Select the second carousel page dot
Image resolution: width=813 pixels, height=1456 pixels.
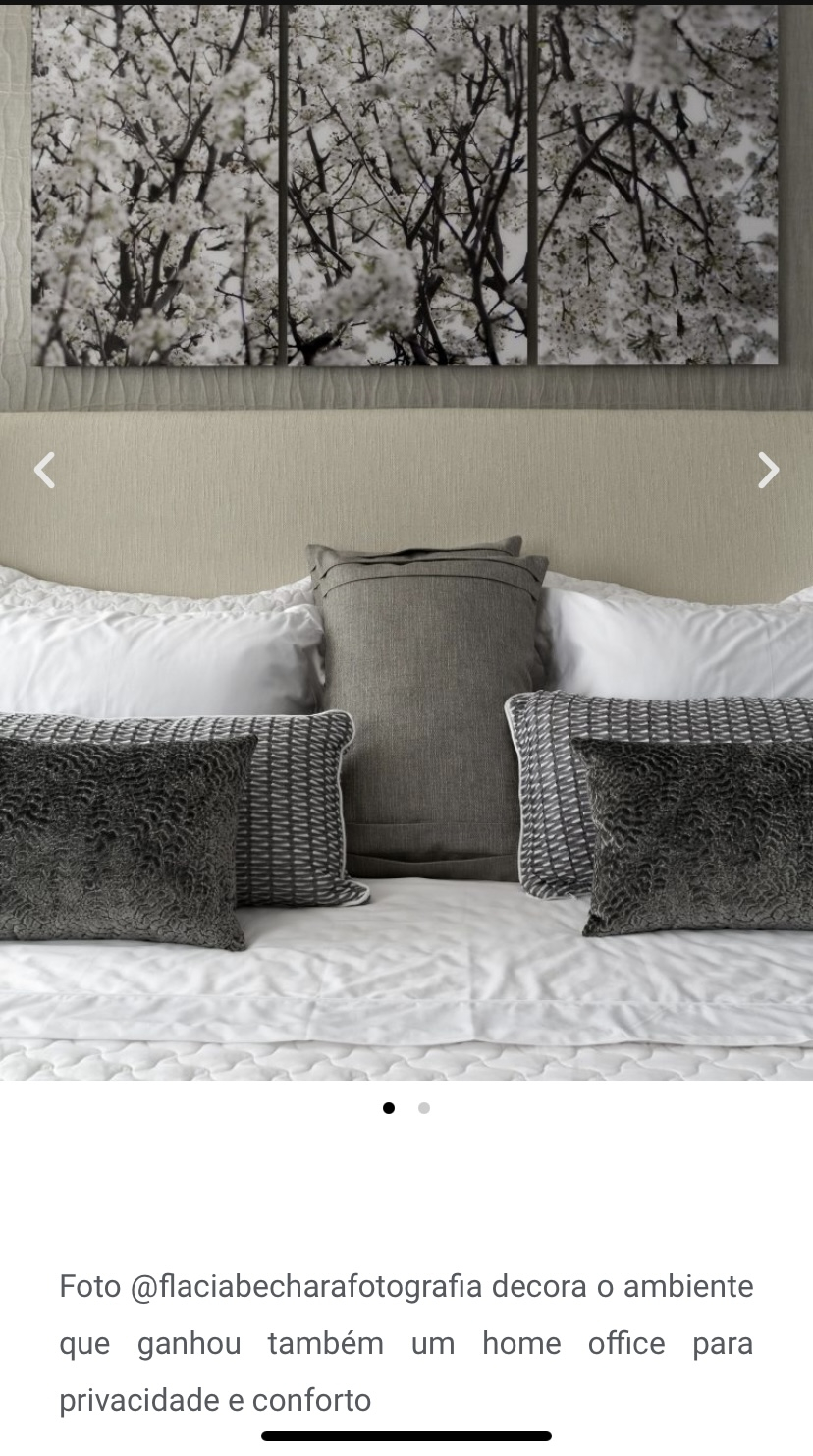coord(424,1108)
